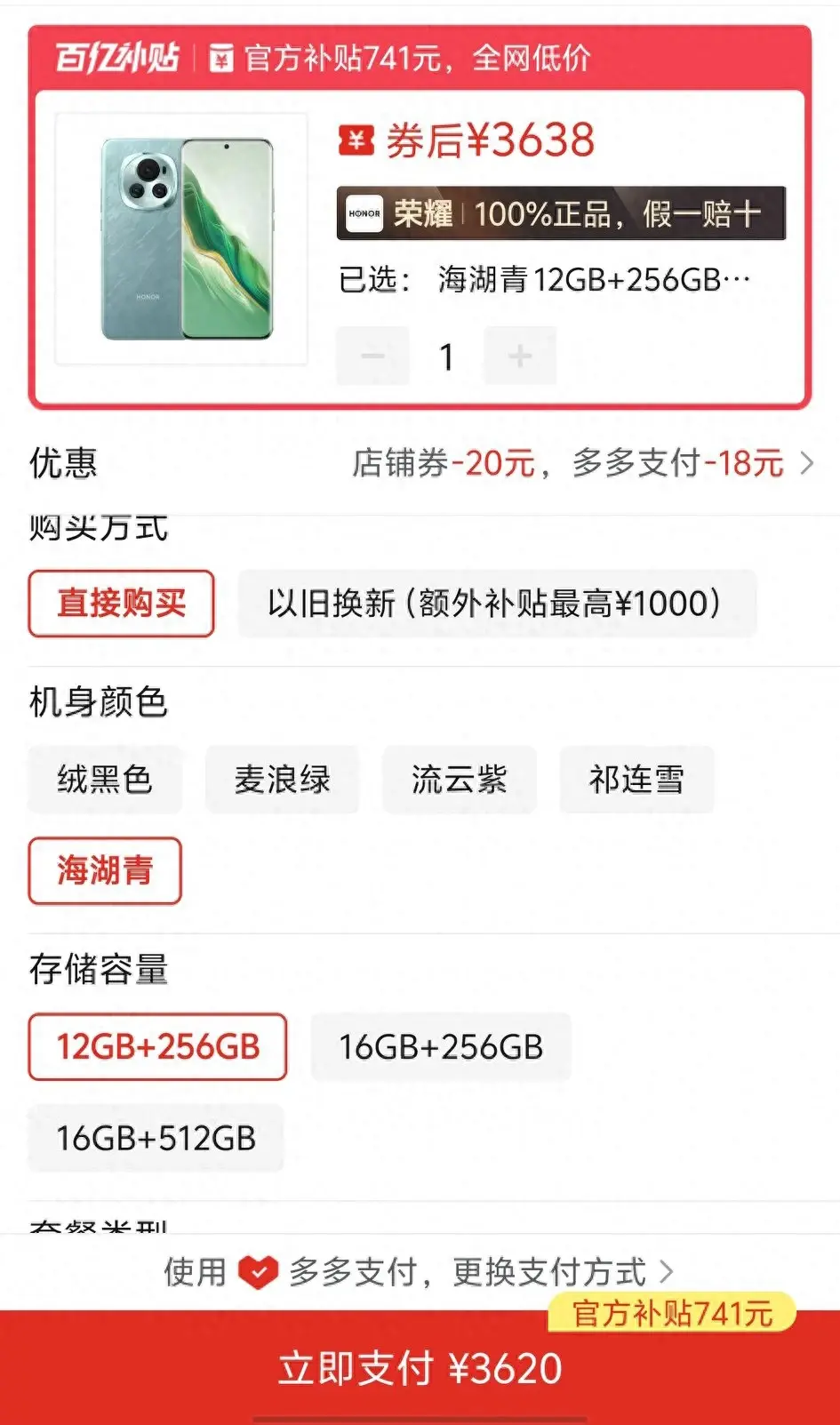The image size is (840, 1425).
Task: Choose 流云紫 color
Action: pyautogui.click(x=459, y=780)
